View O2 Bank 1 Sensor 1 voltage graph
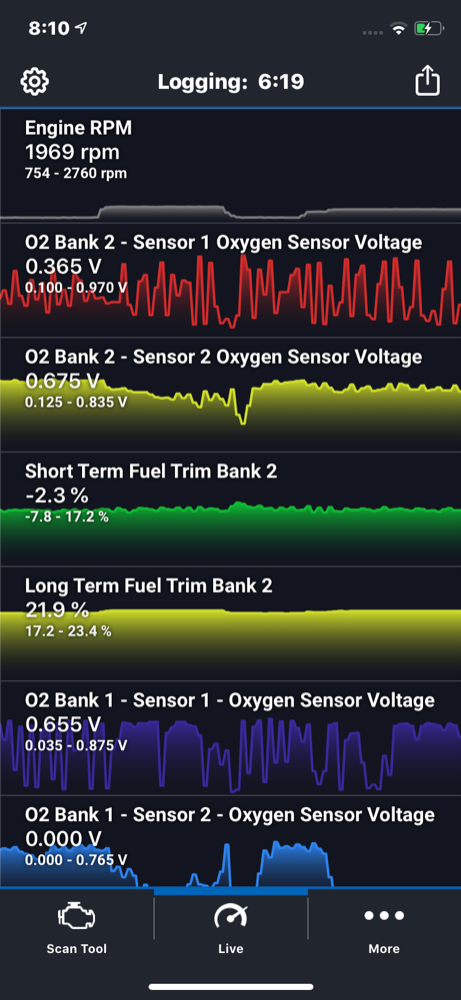Viewport: 461px width, 1000px height. (x=230, y=739)
